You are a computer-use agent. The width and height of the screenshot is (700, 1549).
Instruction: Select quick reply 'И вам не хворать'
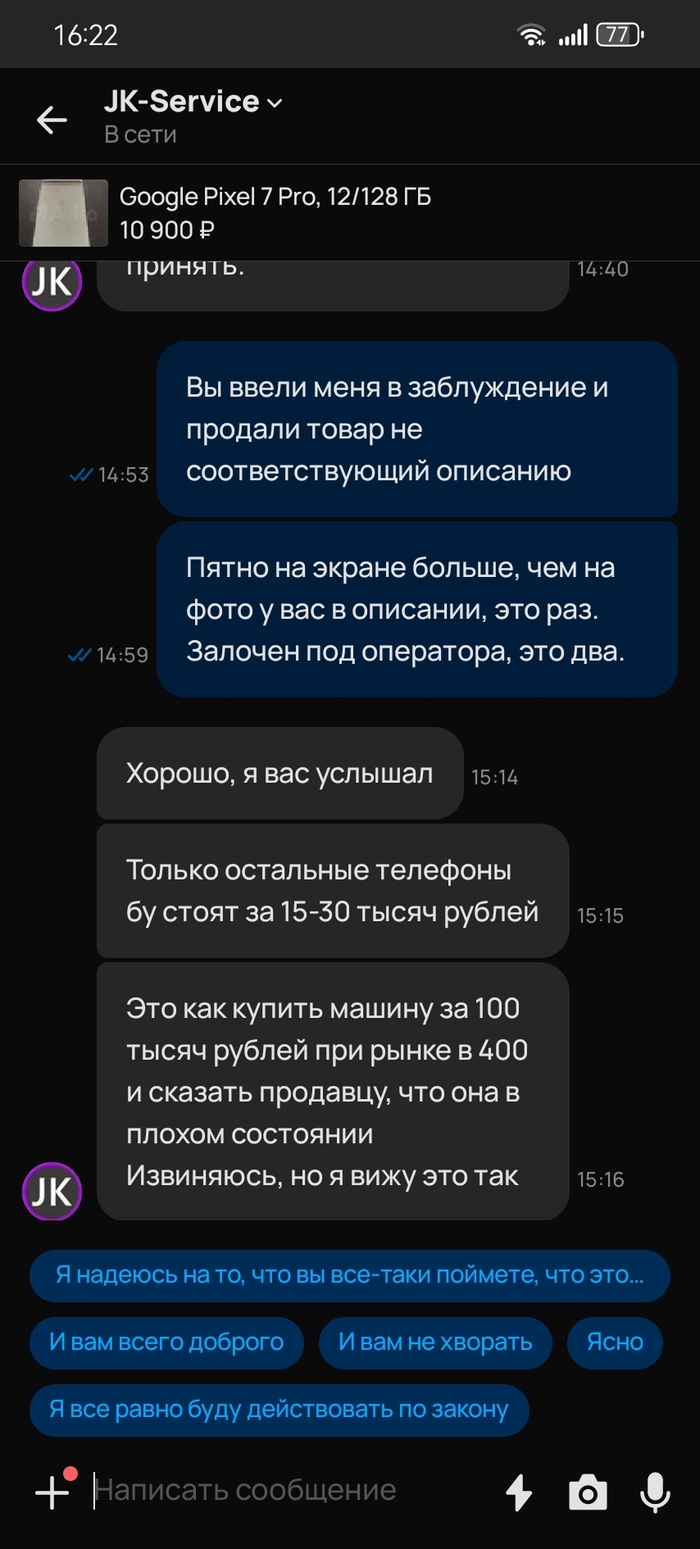coord(435,1342)
